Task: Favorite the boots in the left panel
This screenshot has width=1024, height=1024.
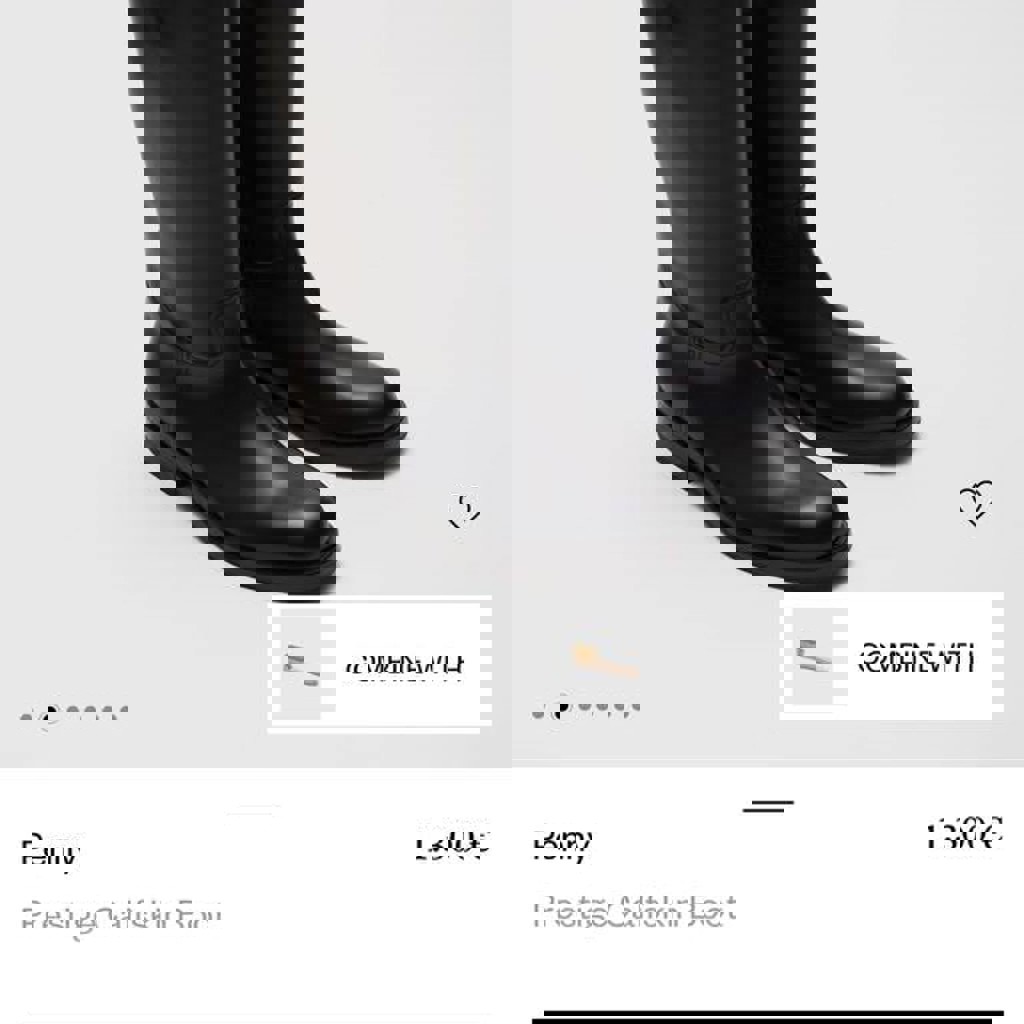Action: pyautogui.click(x=464, y=511)
